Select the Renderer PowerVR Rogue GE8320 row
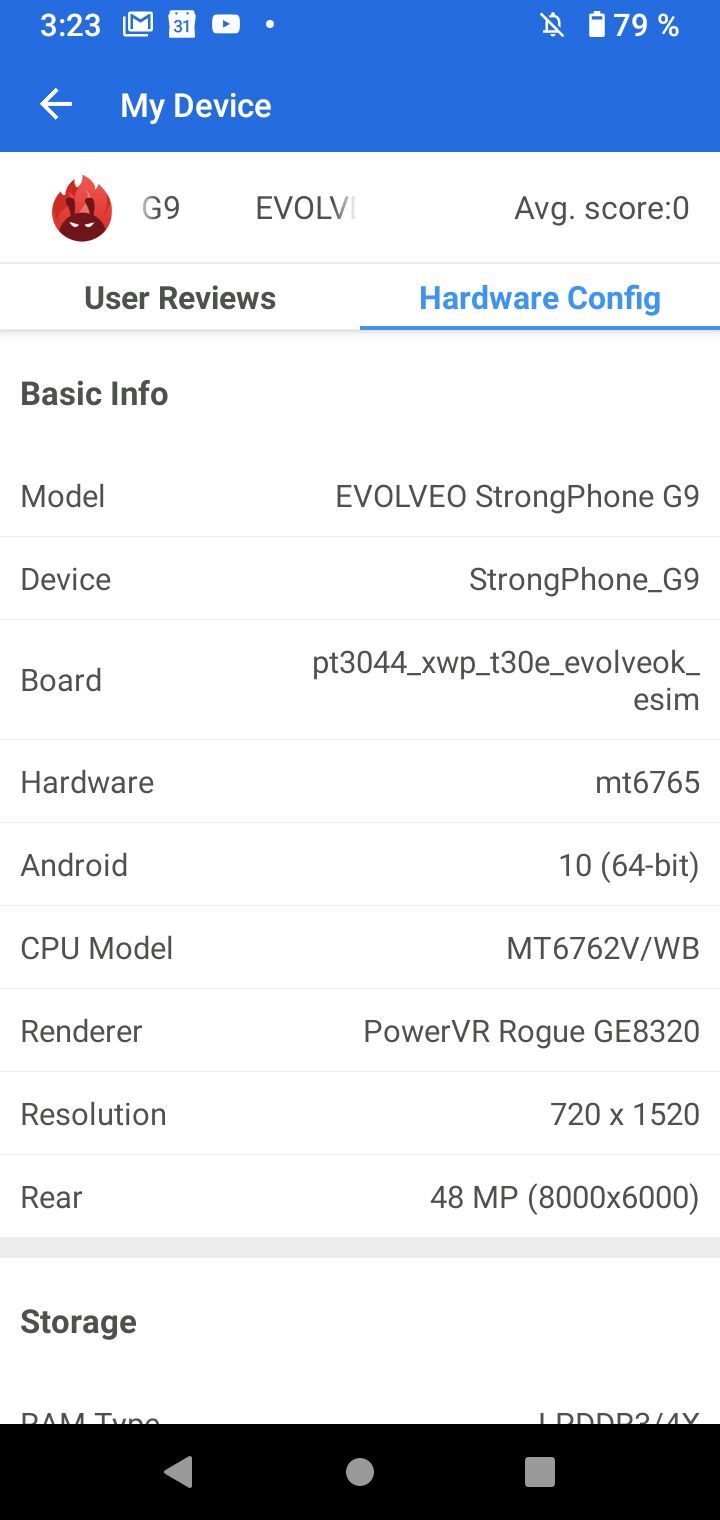The width and height of the screenshot is (720, 1520). tap(360, 1030)
